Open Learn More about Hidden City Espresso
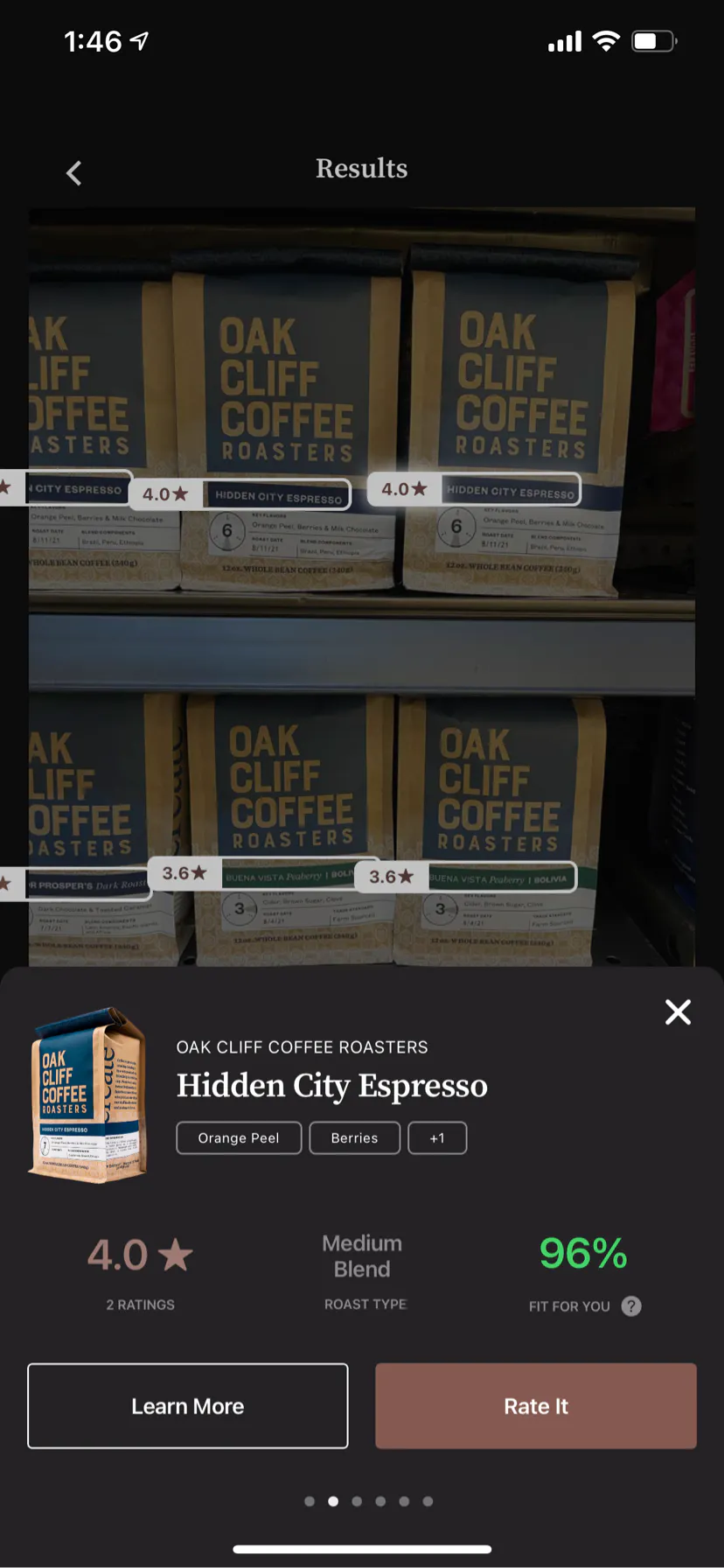 (188, 1406)
